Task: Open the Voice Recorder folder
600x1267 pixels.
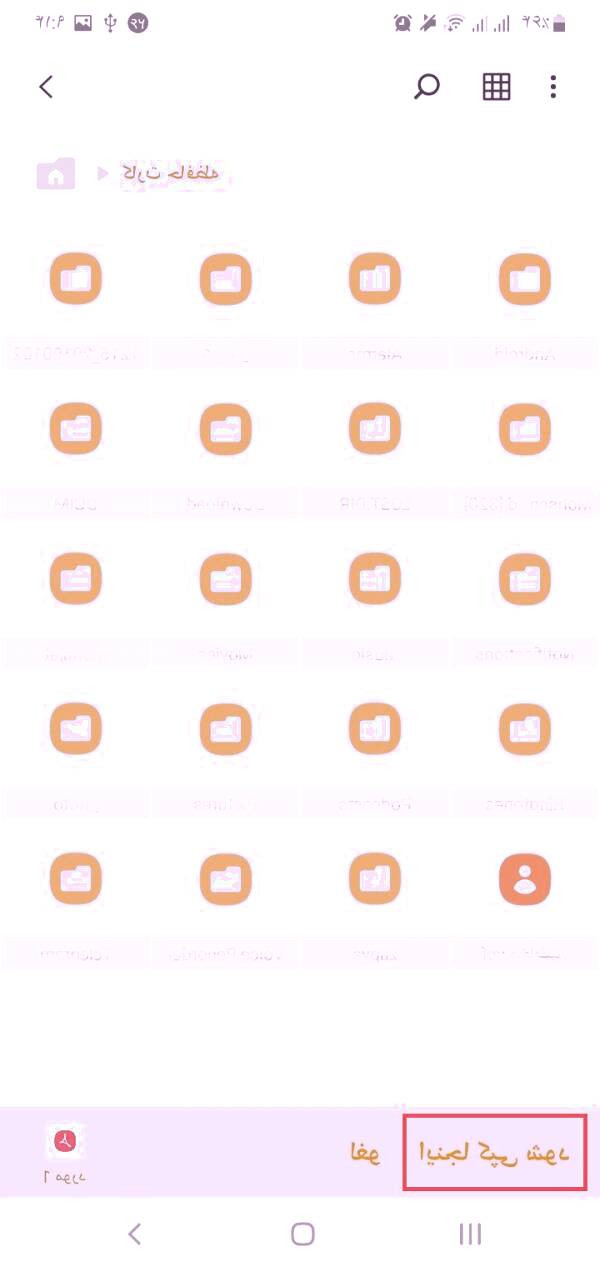Action: pos(225,879)
